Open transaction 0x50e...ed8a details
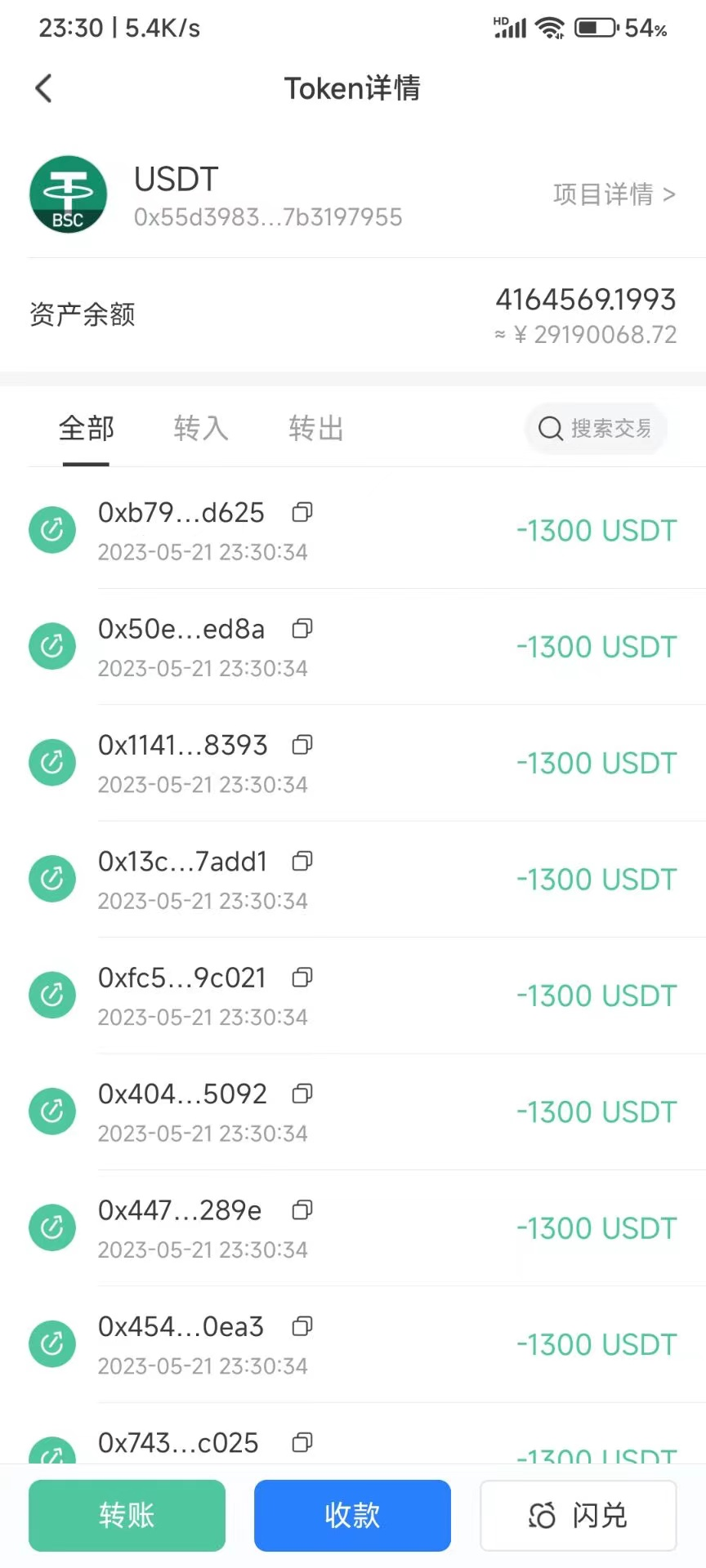 (x=353, y=647)
